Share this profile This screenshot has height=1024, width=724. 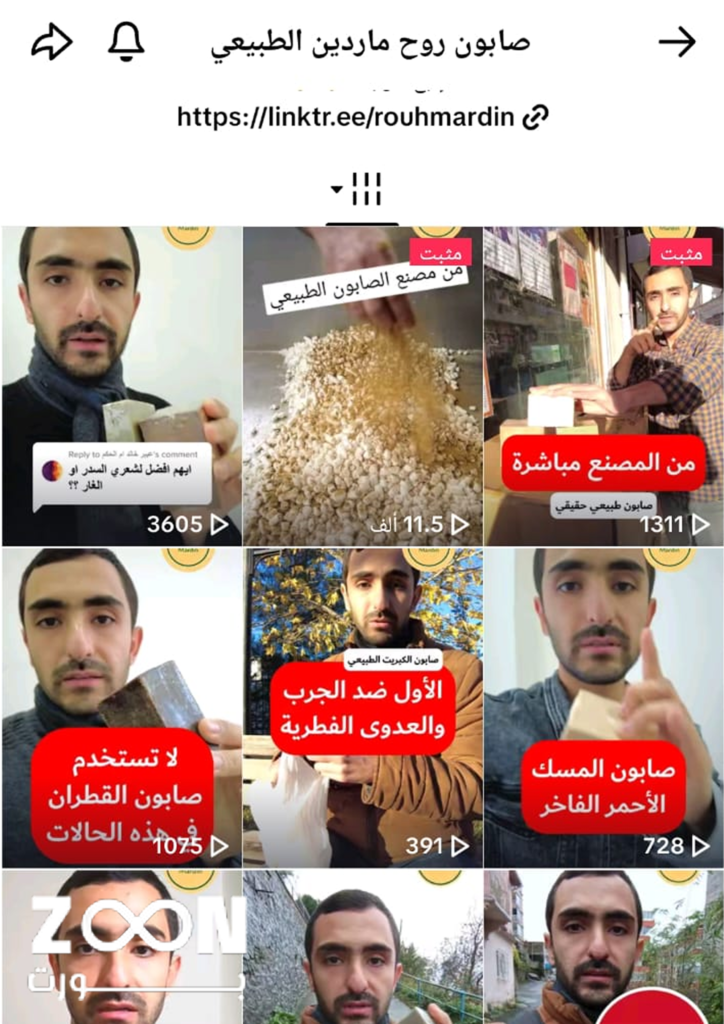coord(52,42)
